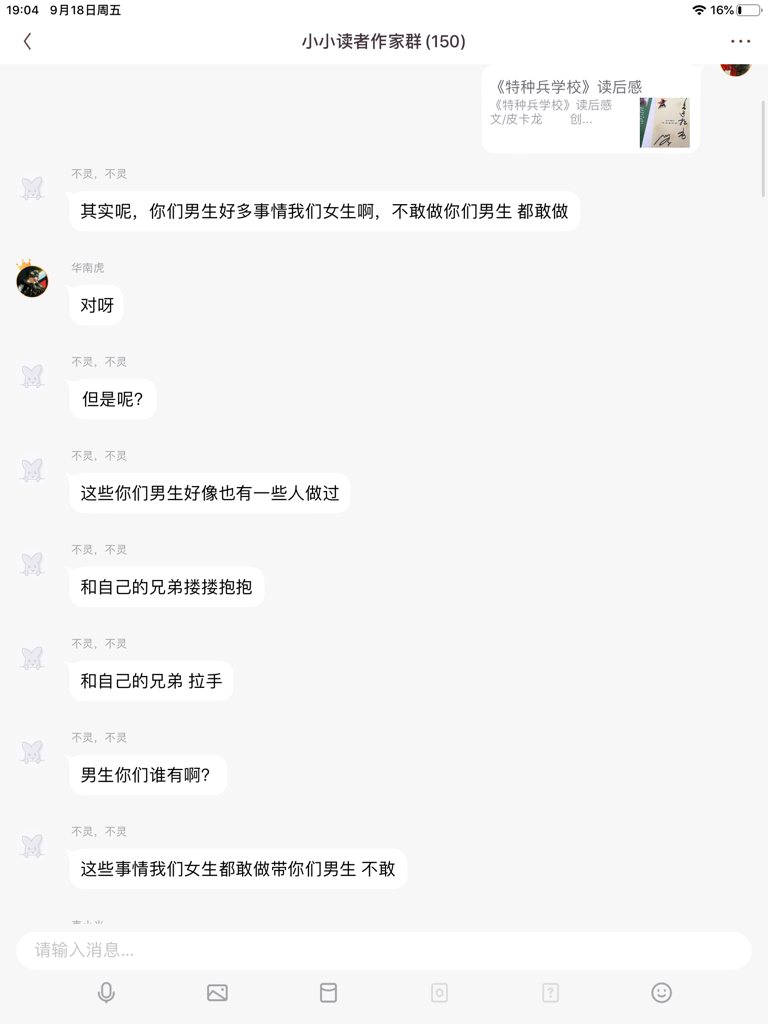Tap the file attachment icon beside the image icon
Image resolution: width=768 pixels, height=1024 pixels.
tap(328, 992)
